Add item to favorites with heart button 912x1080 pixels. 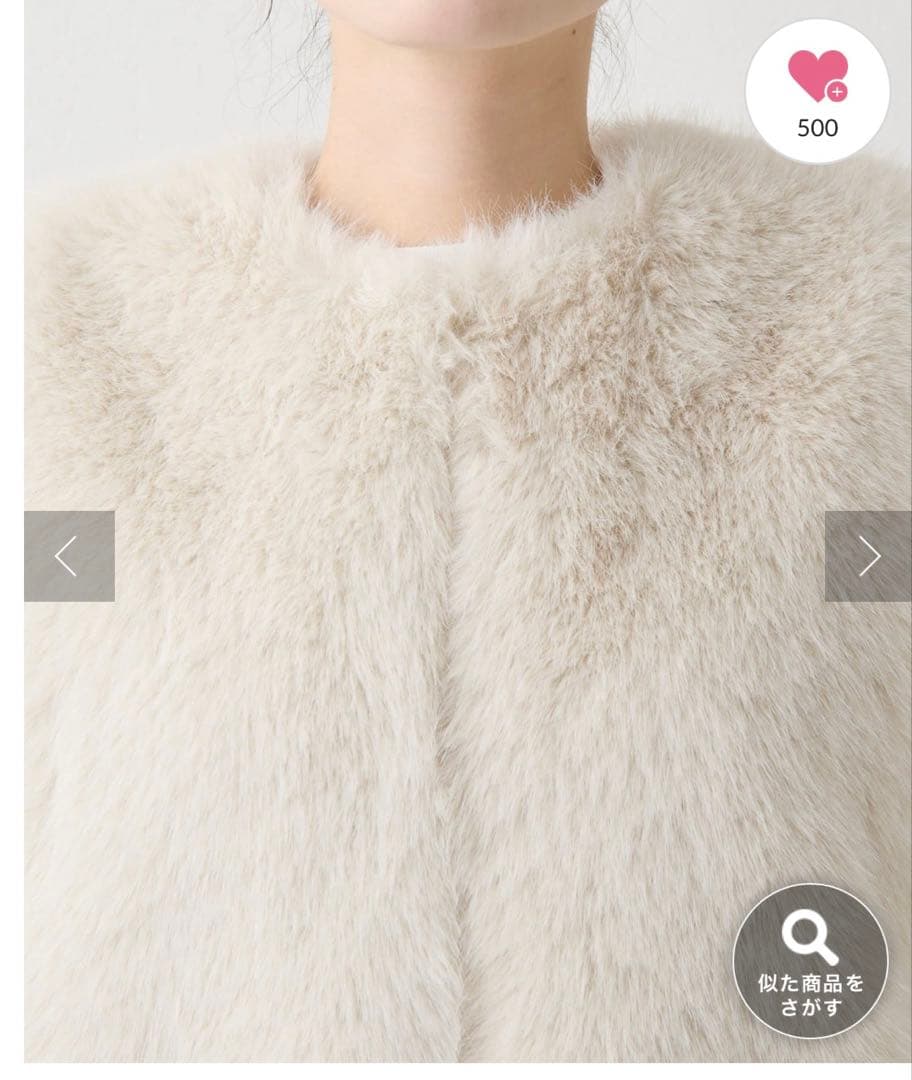[x=817, y=90]
